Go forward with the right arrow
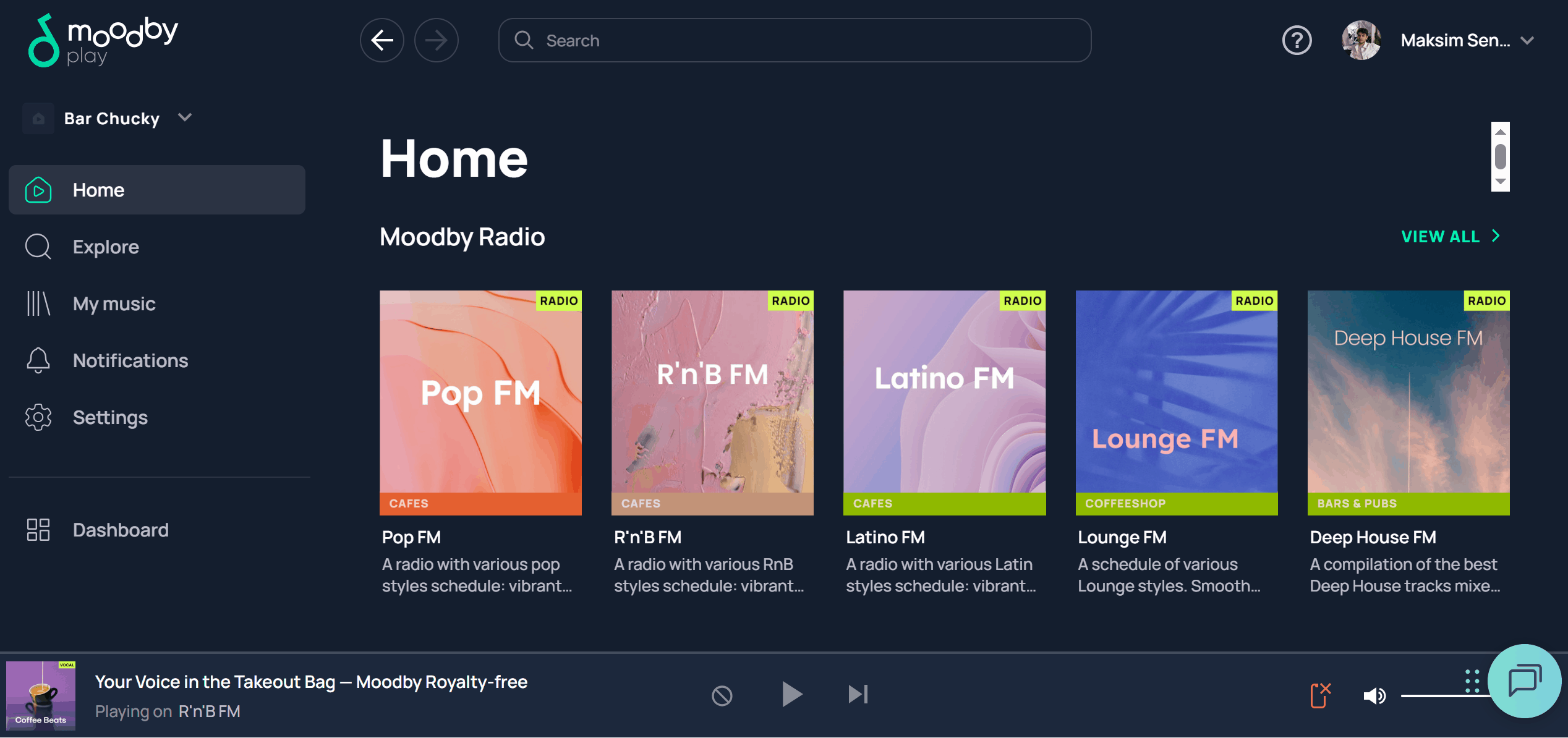 436,41
